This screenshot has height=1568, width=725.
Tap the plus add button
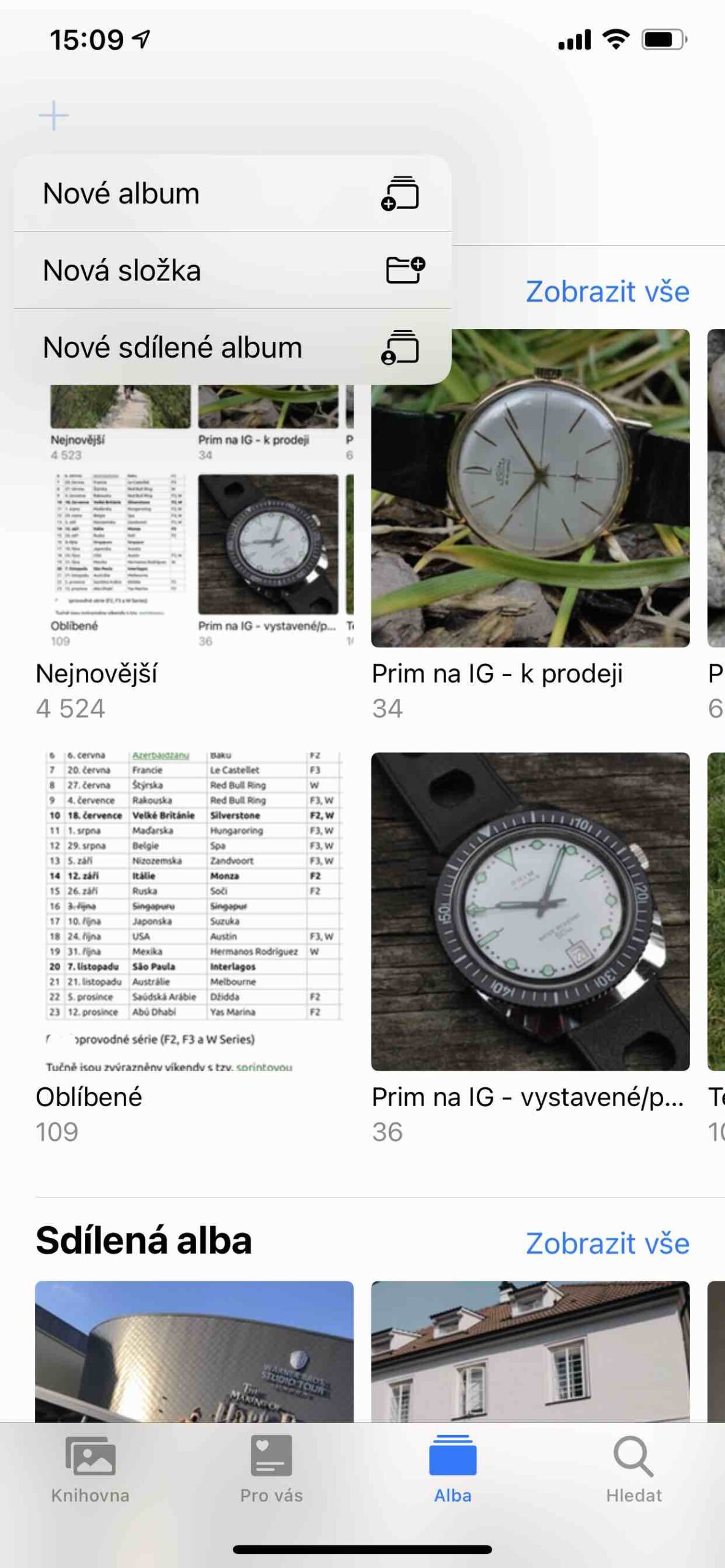coord(53,116)
